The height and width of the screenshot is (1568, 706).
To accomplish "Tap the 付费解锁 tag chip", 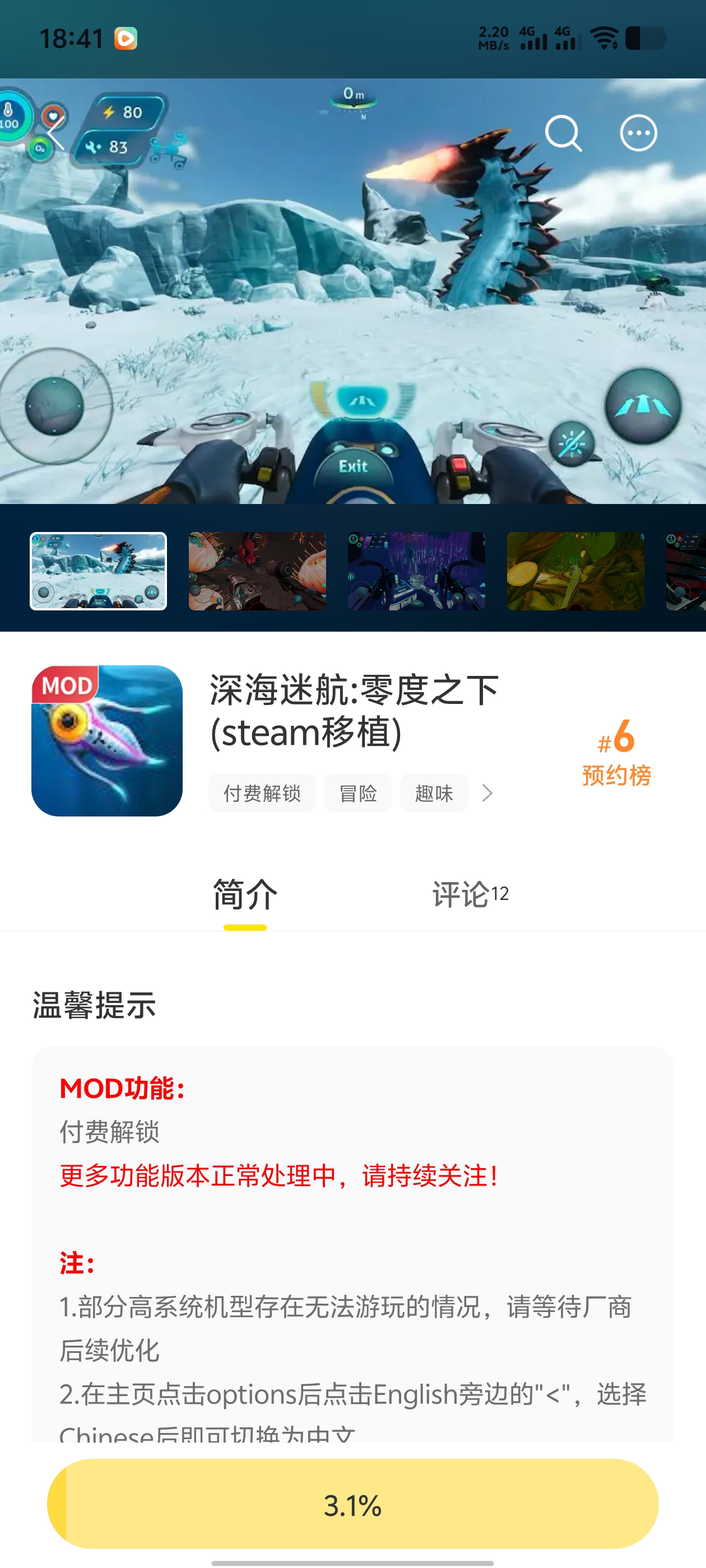I will 262,793.
